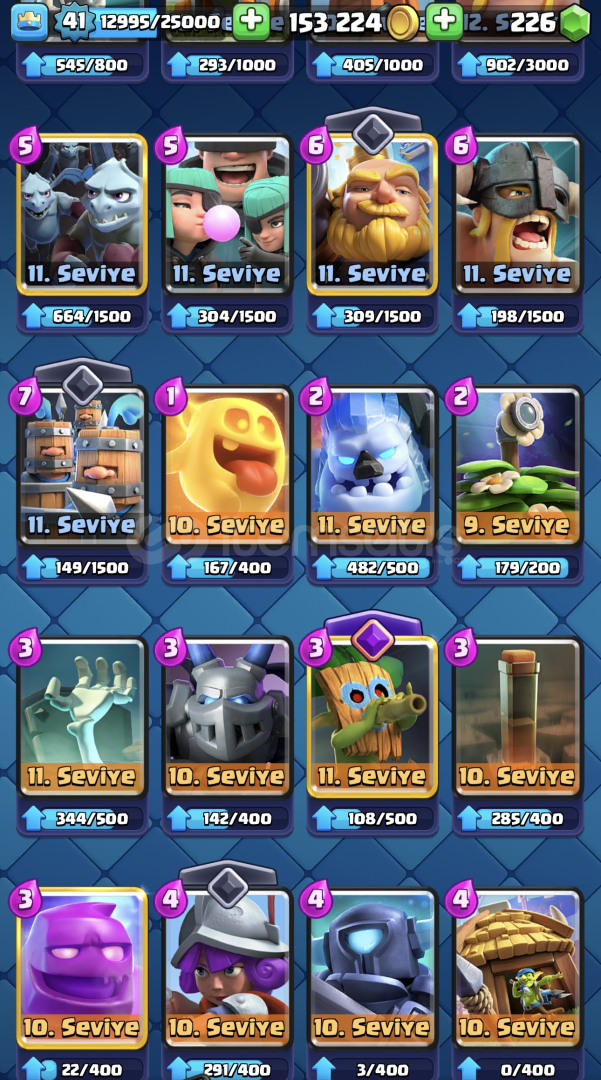The image size is (601, 1080).
Task: Select the Elite Barbarians card
Action: (x=518, y=214)
